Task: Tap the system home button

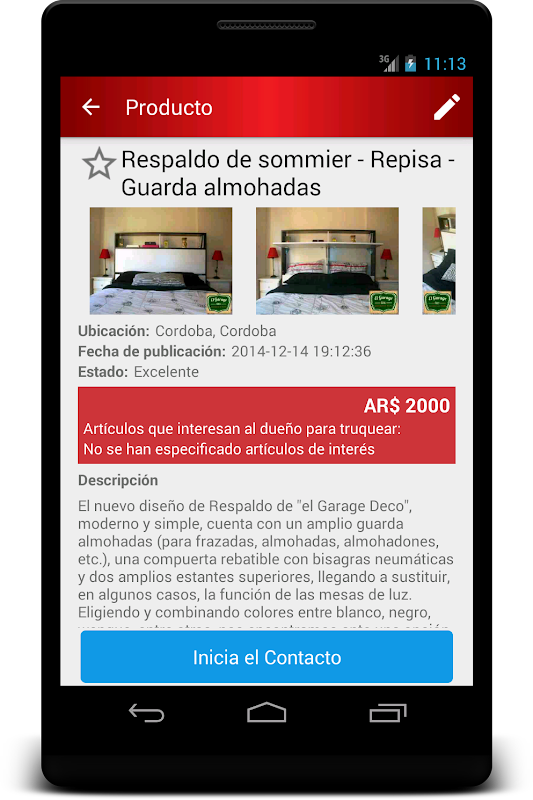Action: click(266, 712)
